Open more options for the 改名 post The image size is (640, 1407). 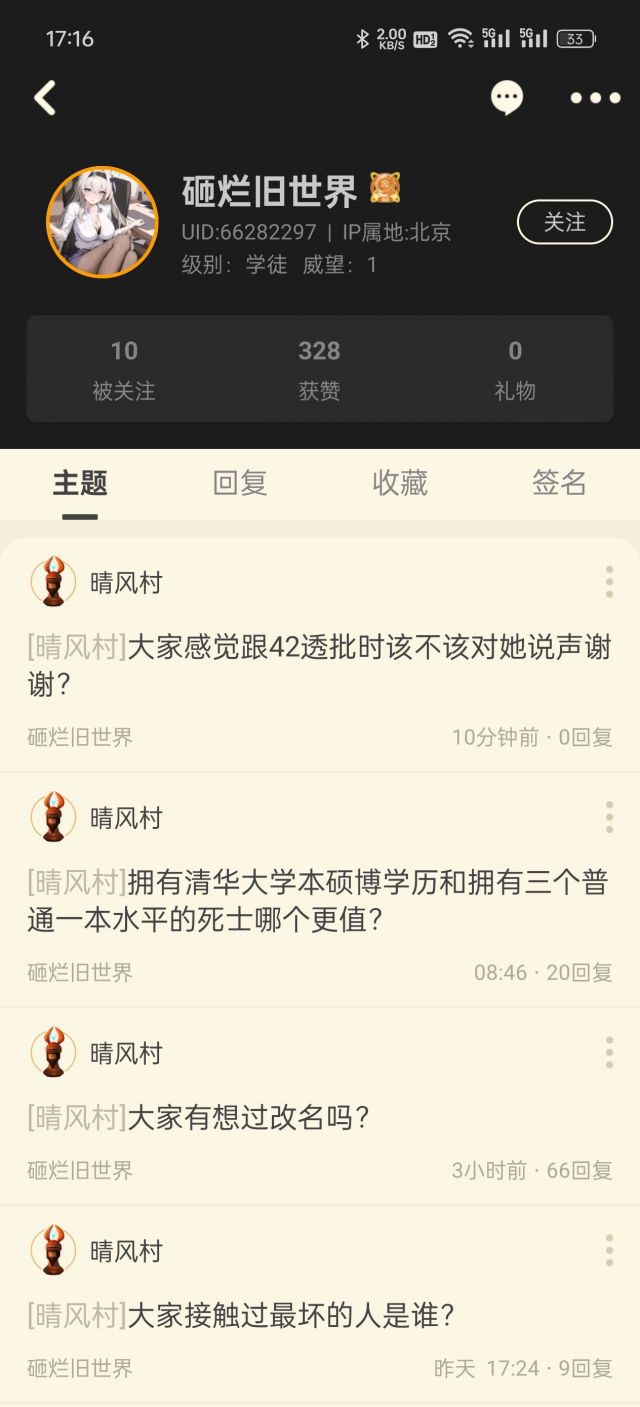[x=609, y=1052]
